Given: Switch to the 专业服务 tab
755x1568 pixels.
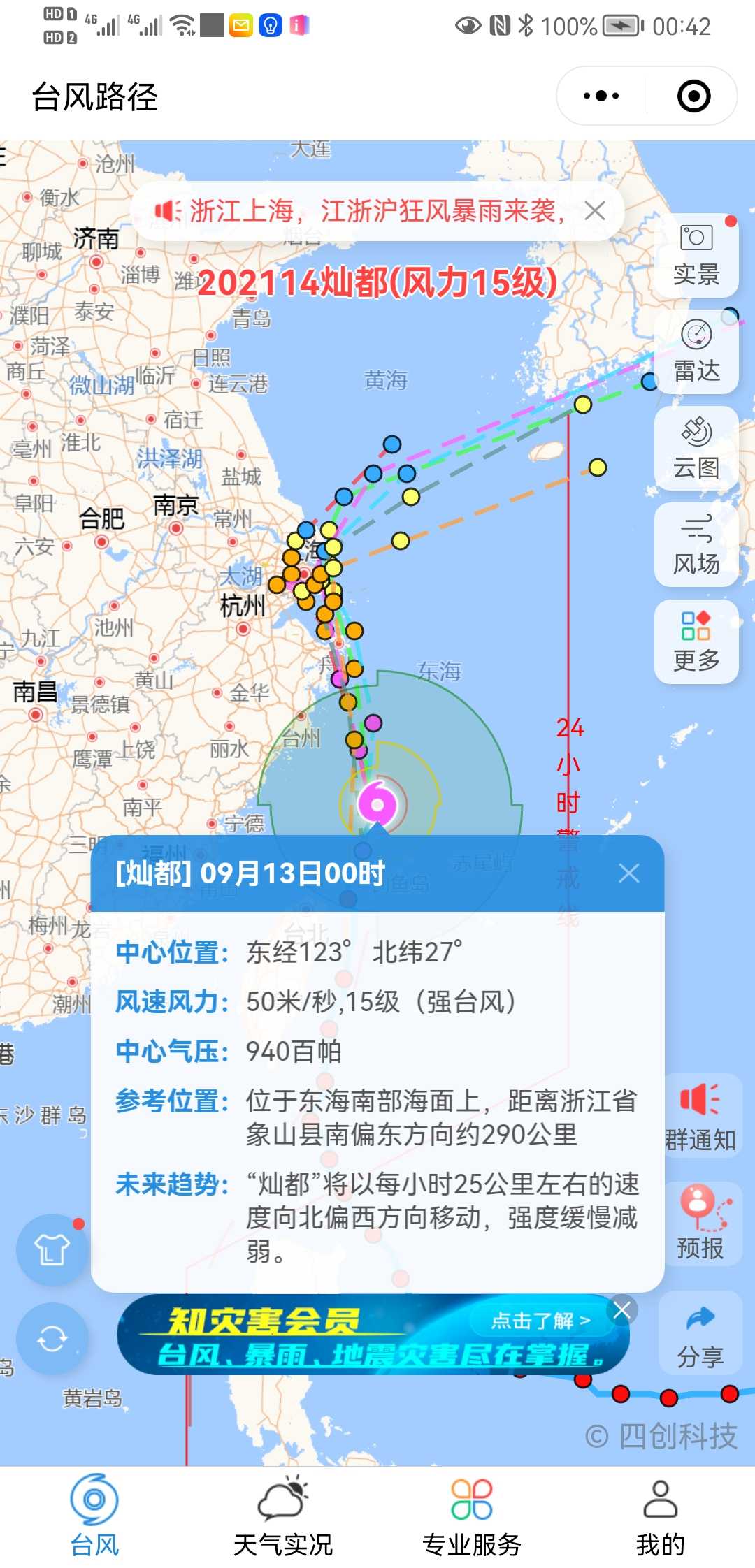Looking at the screenshot, I should coord(472,1516).
